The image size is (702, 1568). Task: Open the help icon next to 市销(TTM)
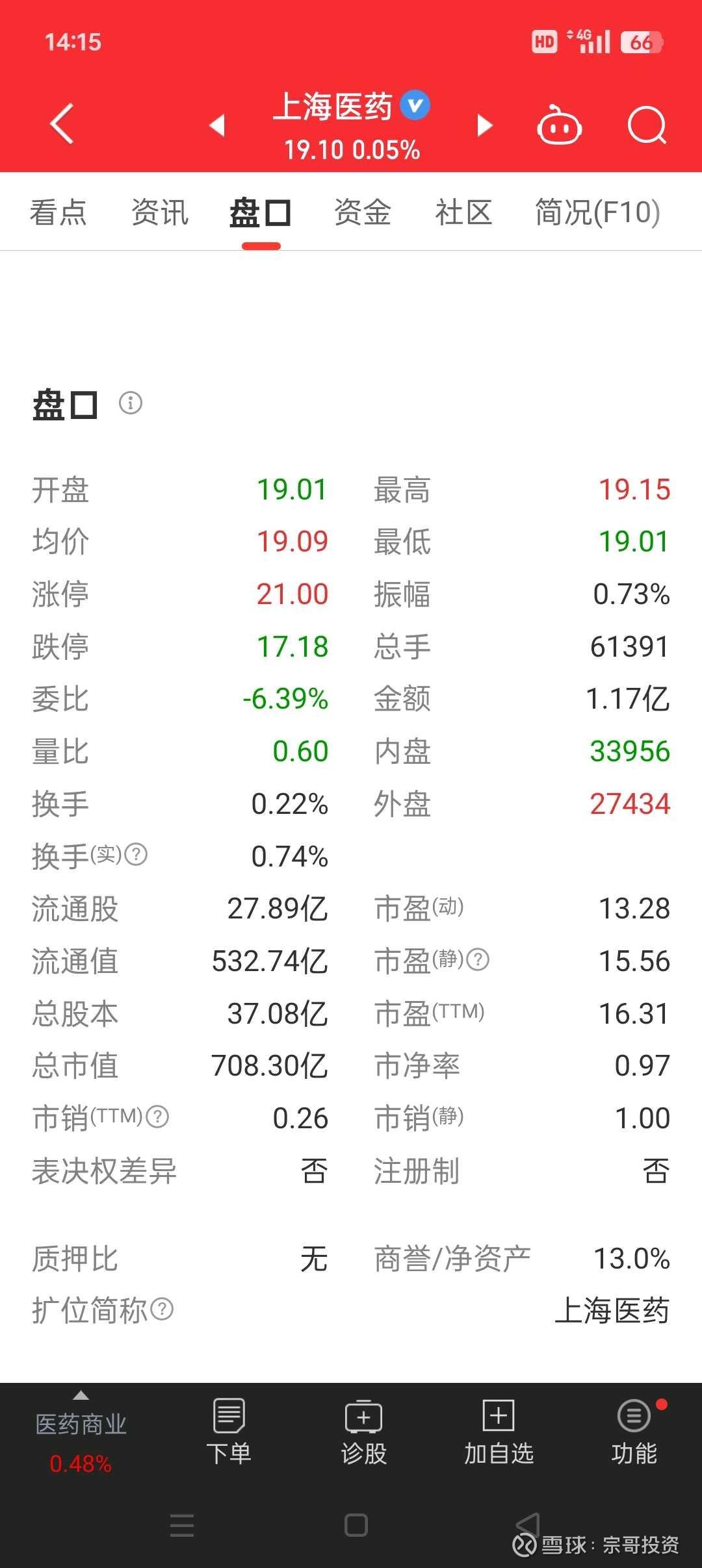click(x=157, y=1117)
